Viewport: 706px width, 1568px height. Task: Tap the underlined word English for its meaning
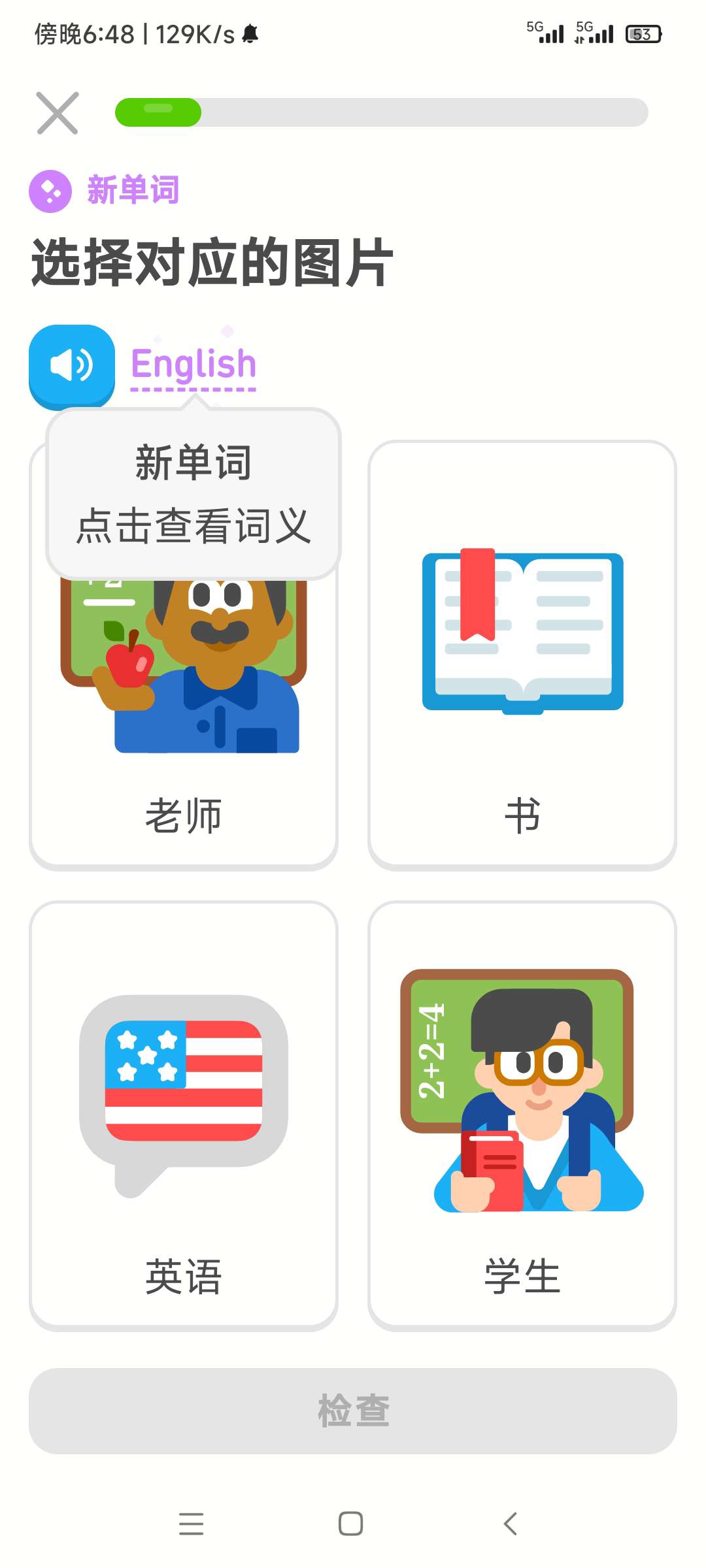(193, 365)
